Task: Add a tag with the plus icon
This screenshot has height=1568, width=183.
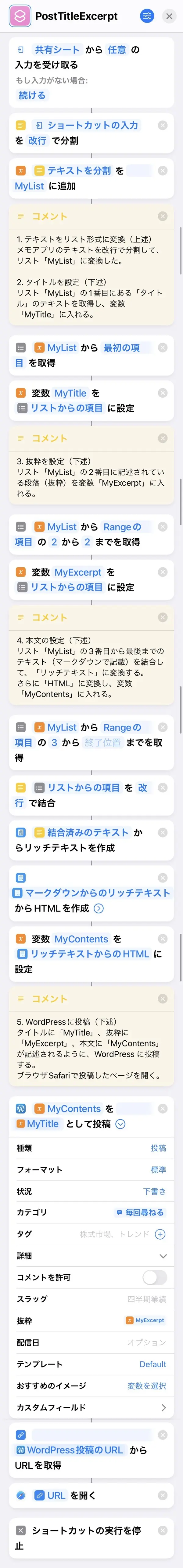Action: [160, 1234]
